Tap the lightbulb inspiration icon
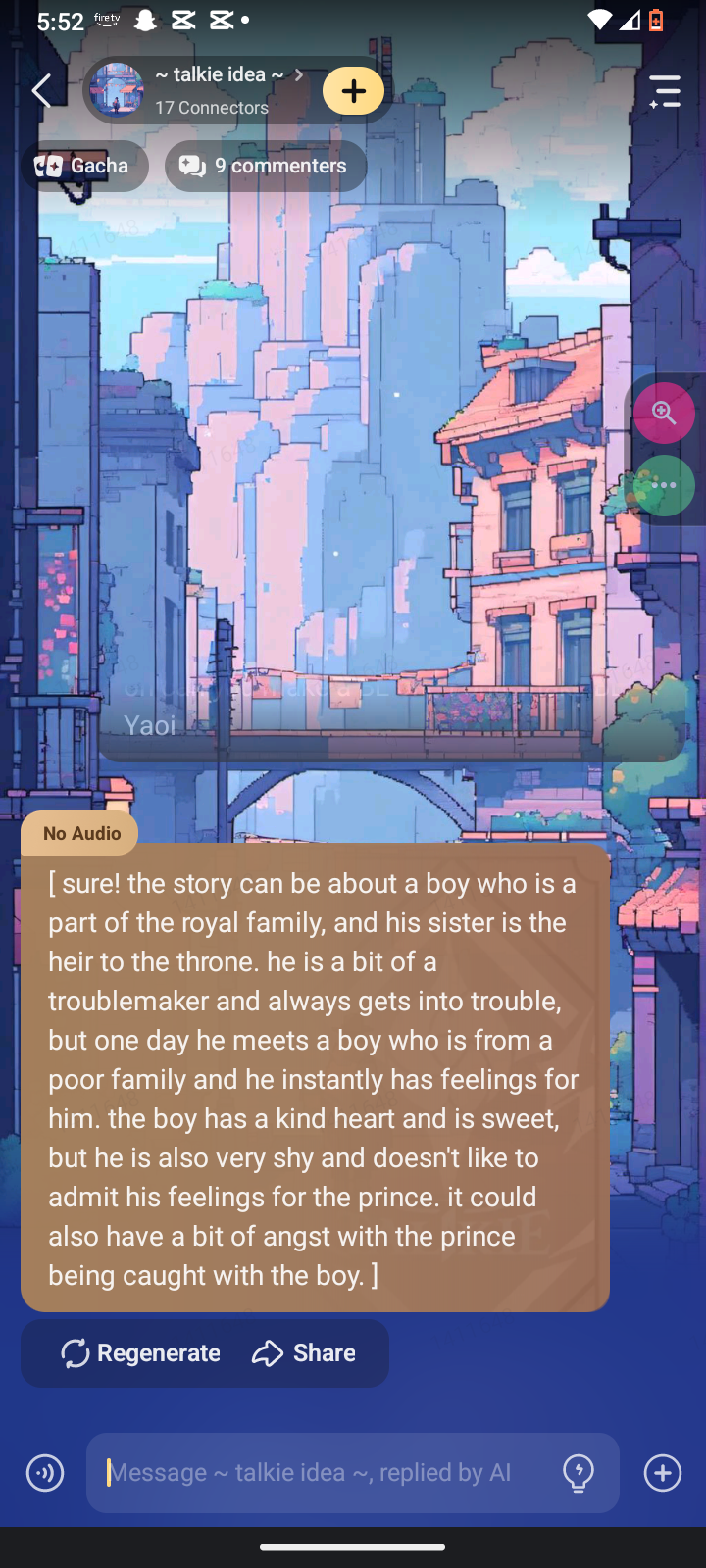706x1568 pixels. pos(579,1473)
